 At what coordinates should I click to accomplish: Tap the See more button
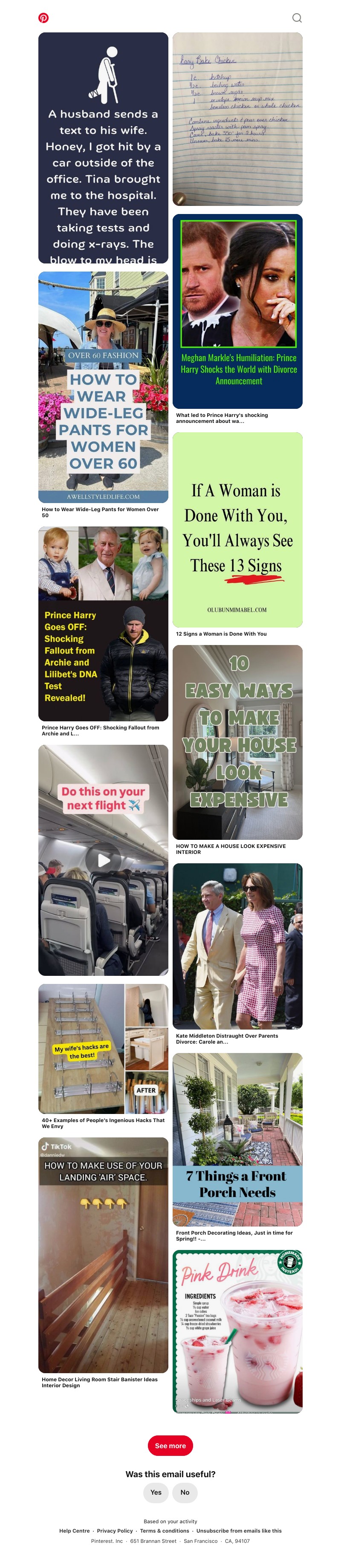click(x=170, y=1446)
